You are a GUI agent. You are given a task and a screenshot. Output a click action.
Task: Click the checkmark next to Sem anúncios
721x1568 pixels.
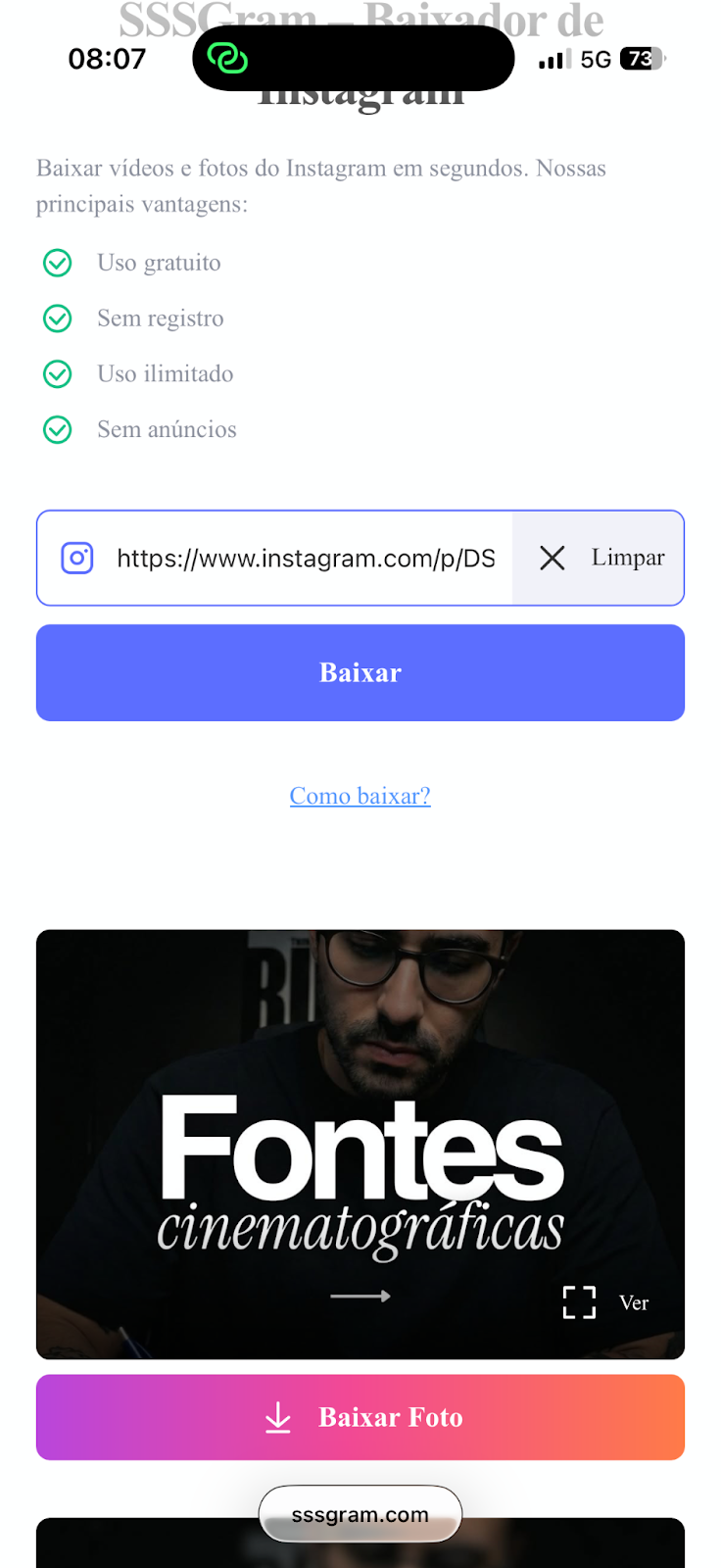point(57,429)
